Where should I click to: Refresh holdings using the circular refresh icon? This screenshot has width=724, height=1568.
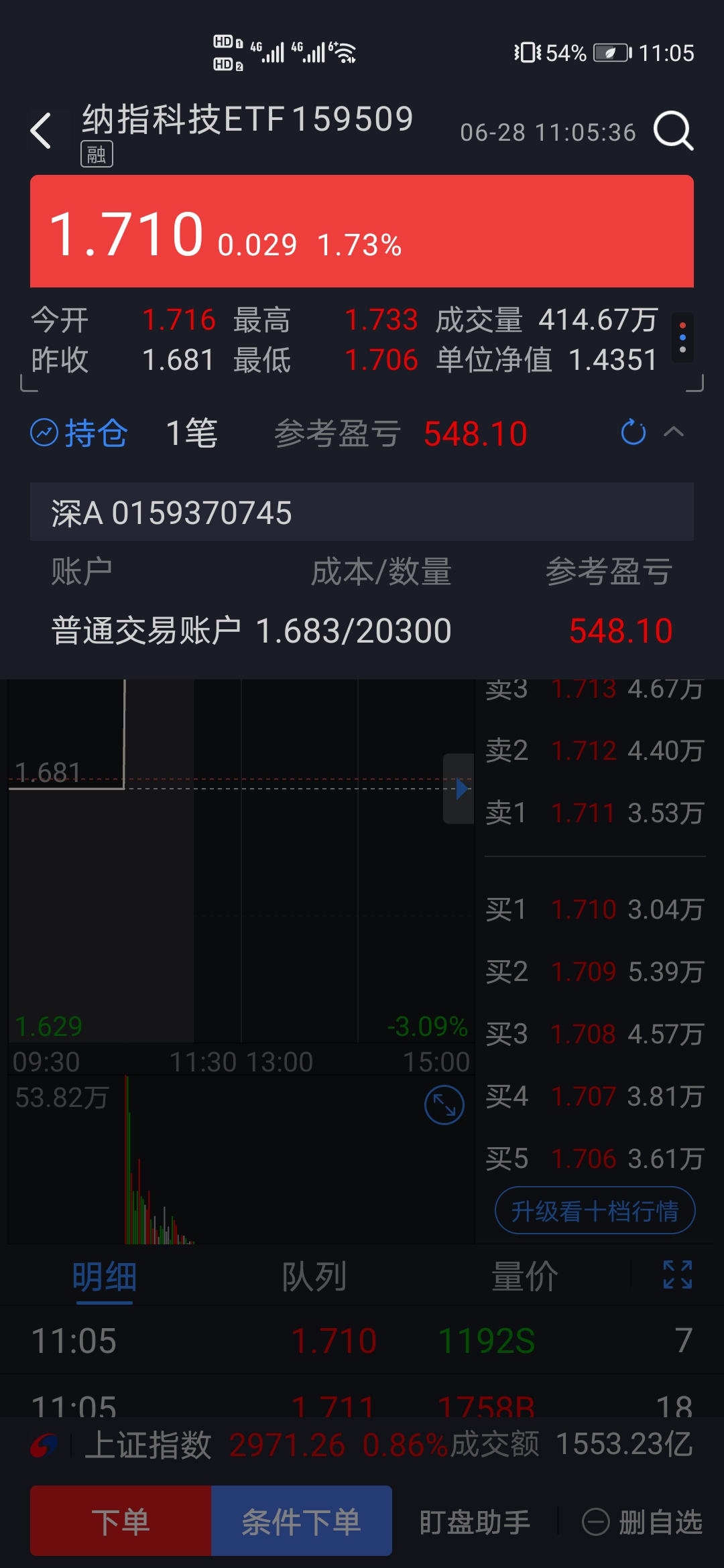pos(632,434)
